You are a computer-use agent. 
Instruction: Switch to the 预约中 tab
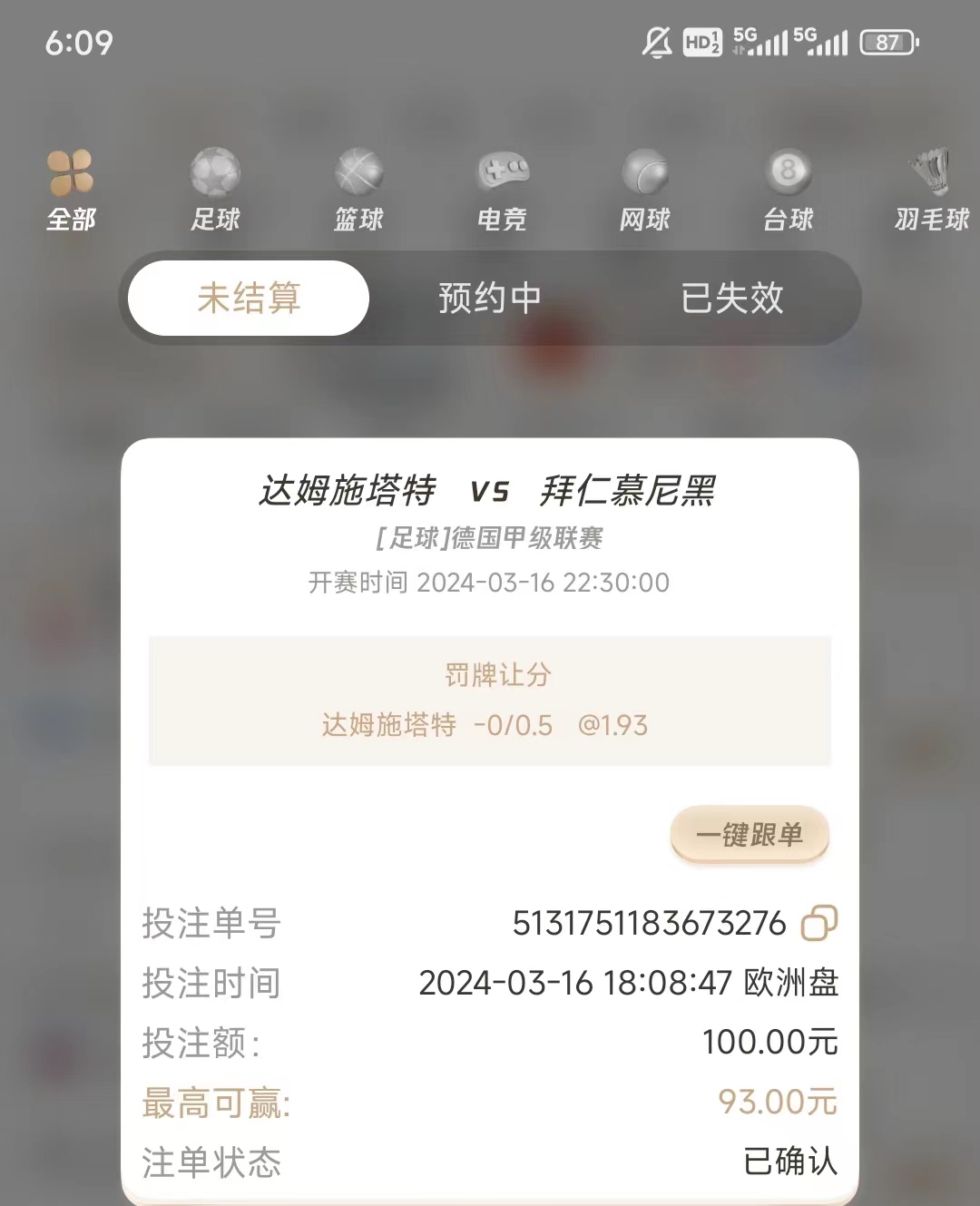point(489,298)
